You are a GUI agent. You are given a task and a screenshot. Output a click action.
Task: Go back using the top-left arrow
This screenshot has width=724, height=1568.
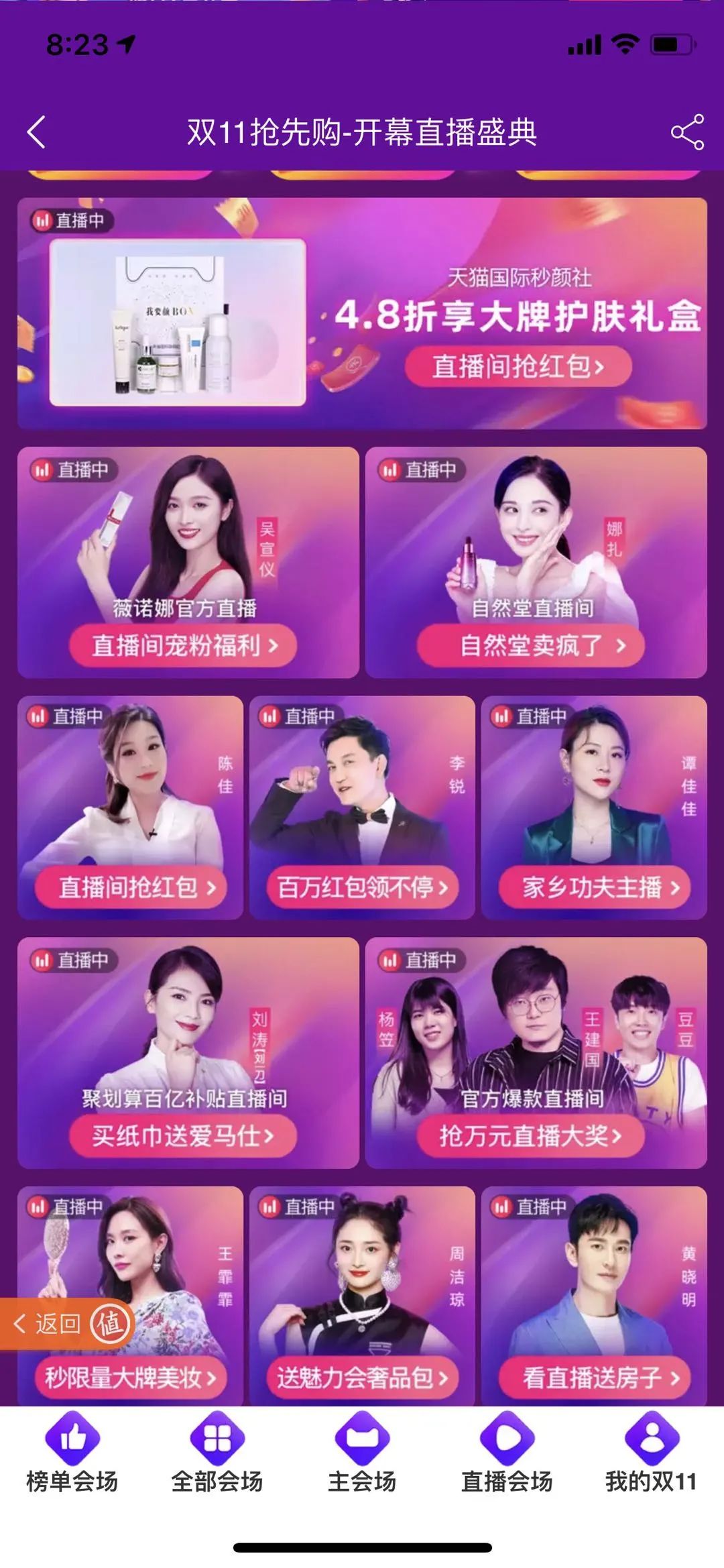(37, 132)
